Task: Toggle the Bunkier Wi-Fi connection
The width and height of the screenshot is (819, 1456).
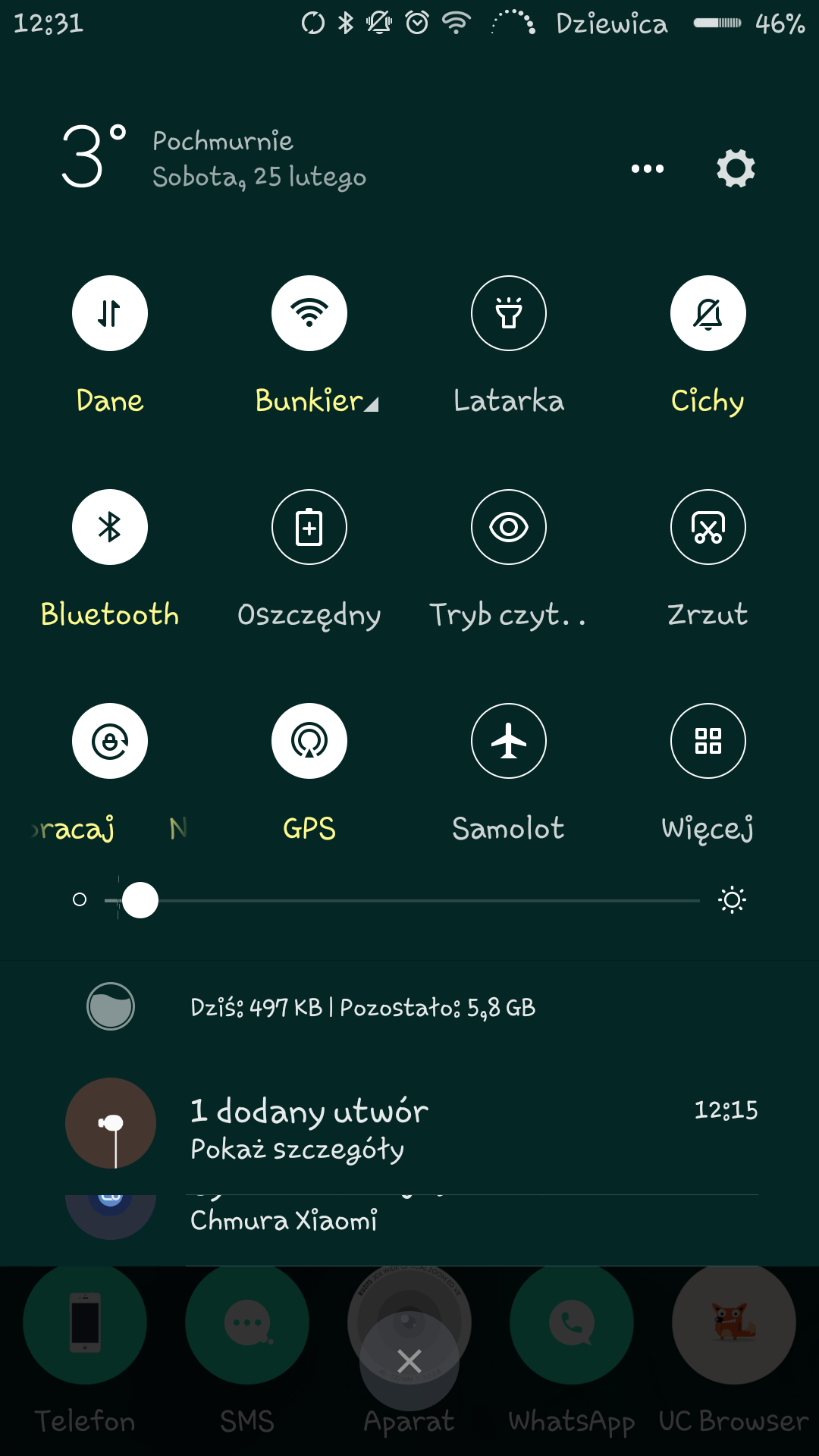Action: (x=309, y=313)
